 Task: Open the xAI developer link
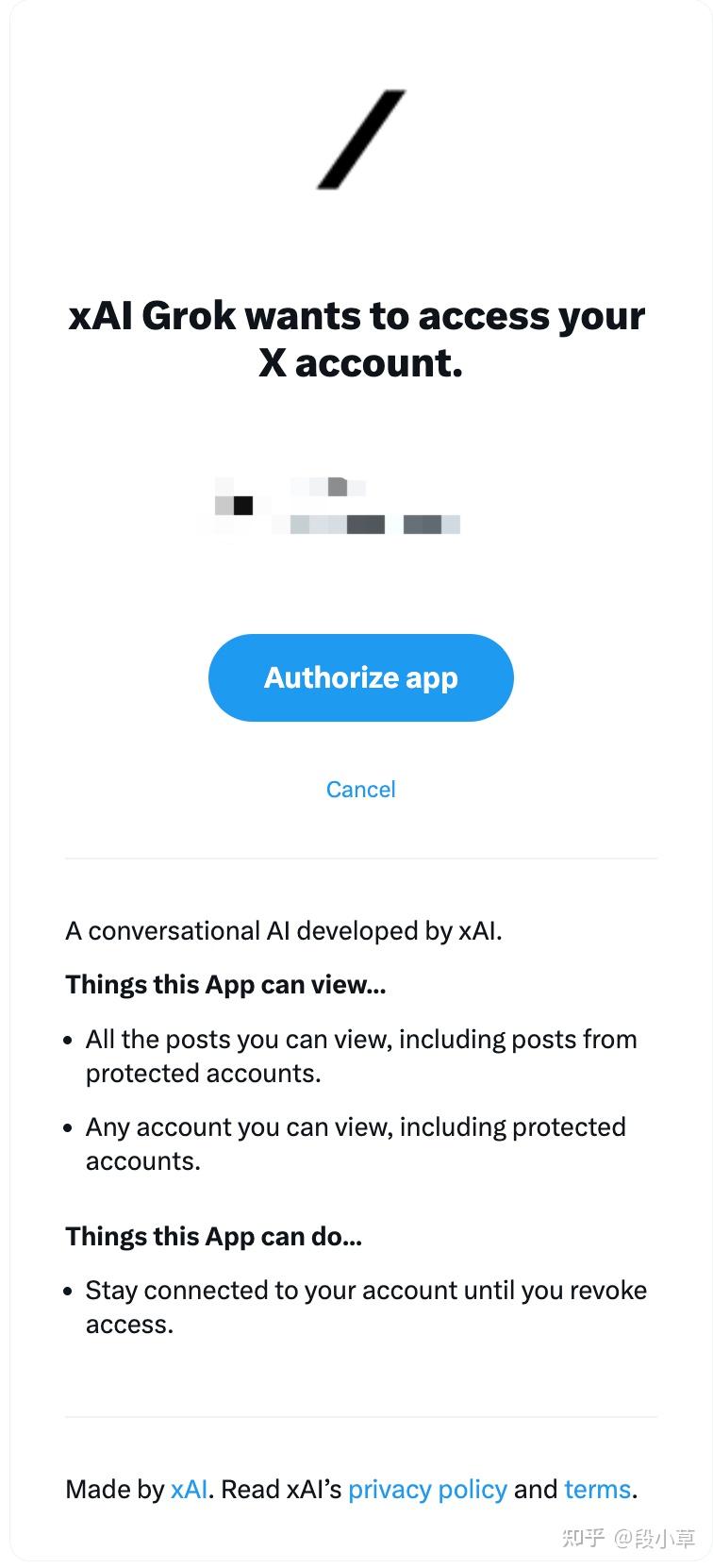point(189,1489)
